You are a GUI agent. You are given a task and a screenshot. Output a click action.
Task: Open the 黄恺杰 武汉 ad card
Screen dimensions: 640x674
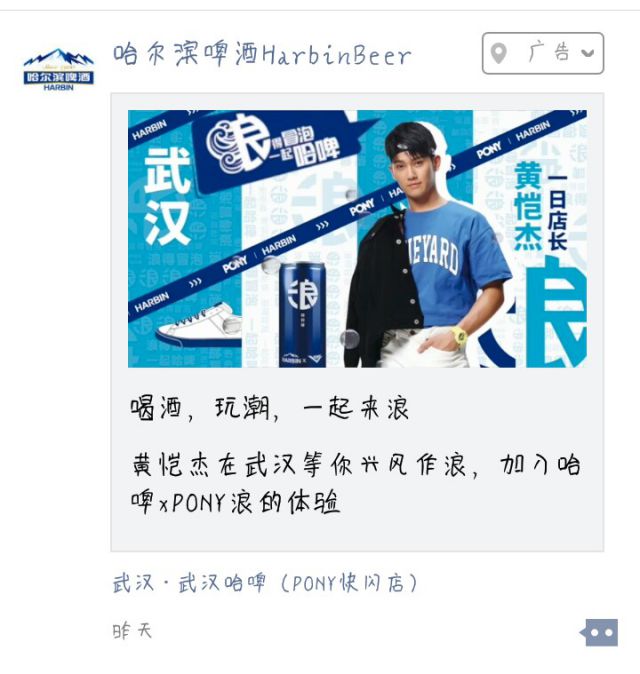357,320
